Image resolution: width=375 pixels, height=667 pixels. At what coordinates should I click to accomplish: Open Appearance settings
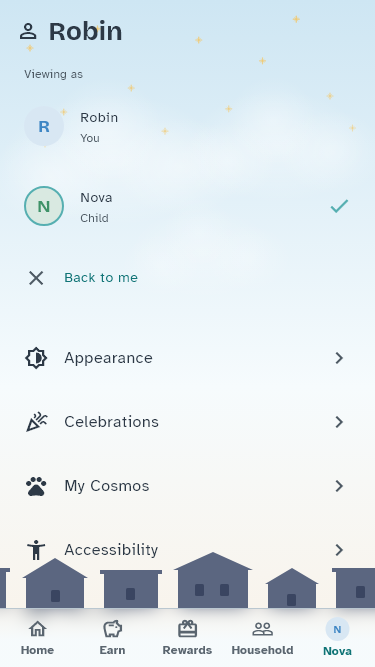[188, 358]
